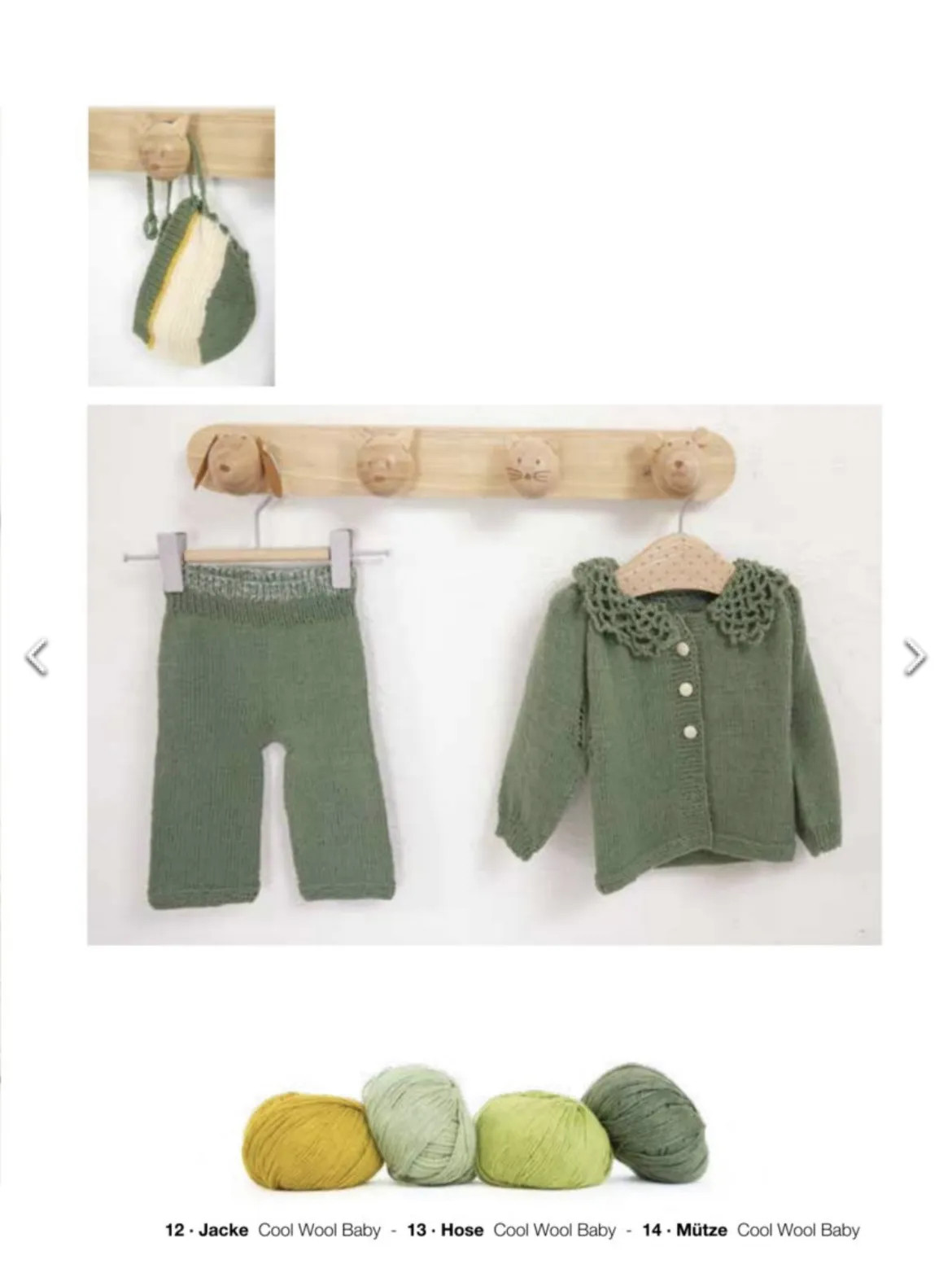
Task: Go to the previous page arrow
Action: tap(37, 657)
